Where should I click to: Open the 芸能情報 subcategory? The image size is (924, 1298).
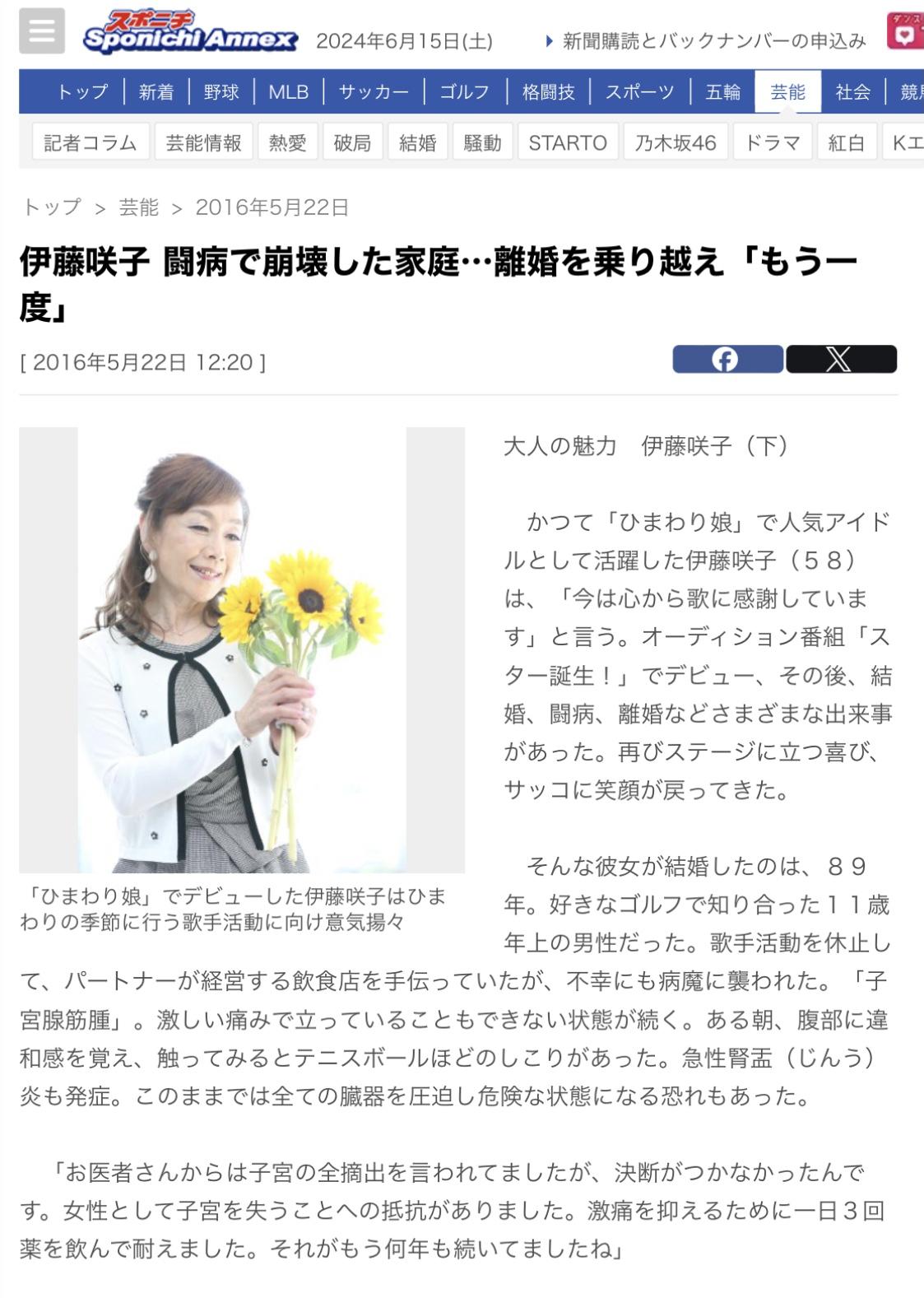click(x=203, y=143)
